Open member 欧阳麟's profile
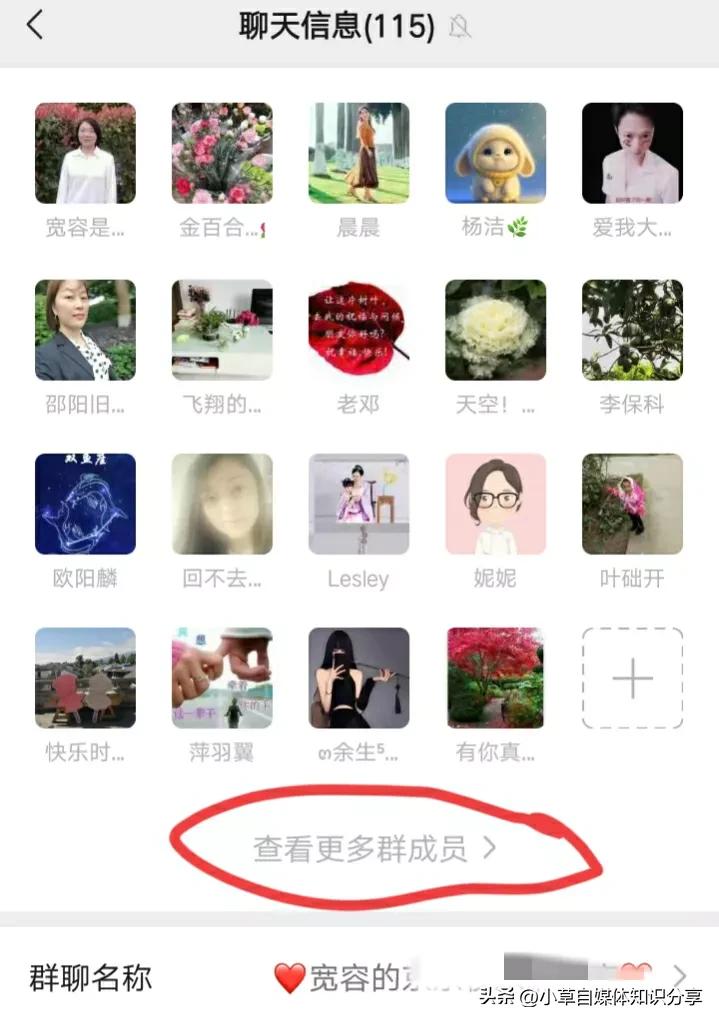 (85, 503)
